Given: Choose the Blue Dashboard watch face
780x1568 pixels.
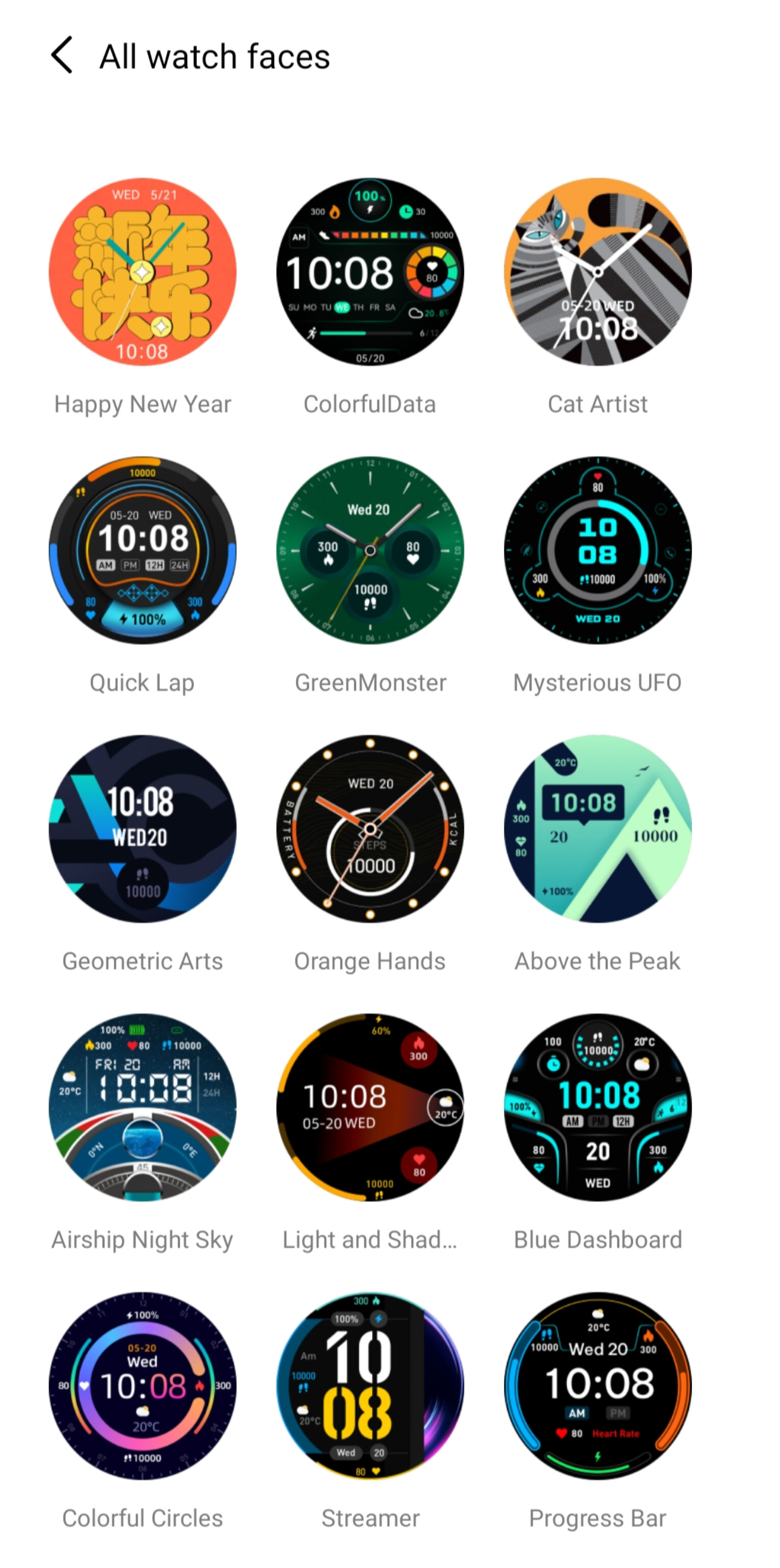Looking at the screenshot, I should 597,1107.
